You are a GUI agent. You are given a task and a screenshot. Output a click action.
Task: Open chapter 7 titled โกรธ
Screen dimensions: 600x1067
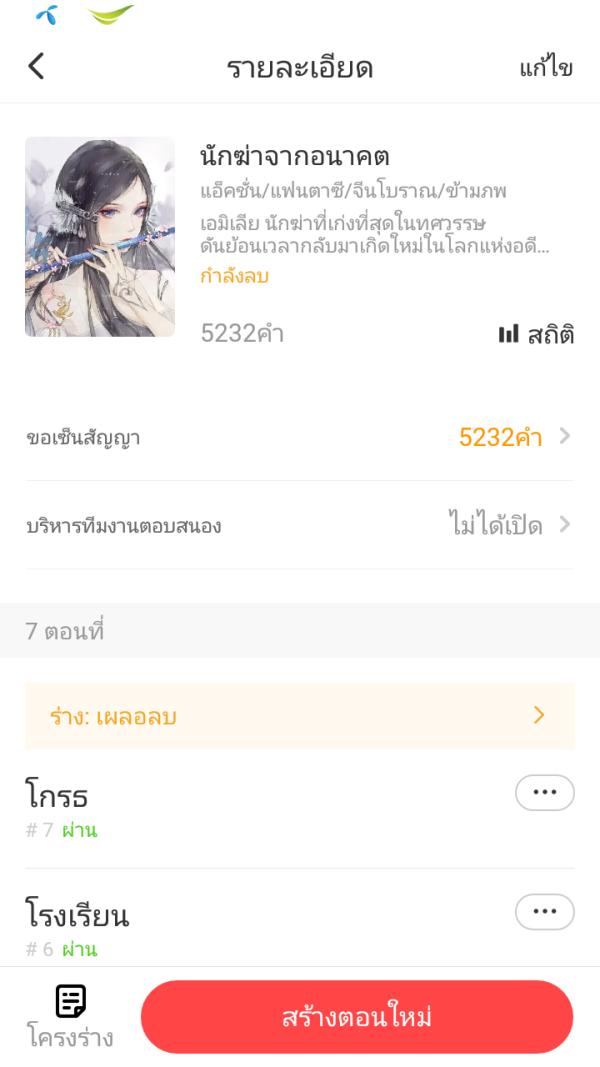click(x=200, y=808)
